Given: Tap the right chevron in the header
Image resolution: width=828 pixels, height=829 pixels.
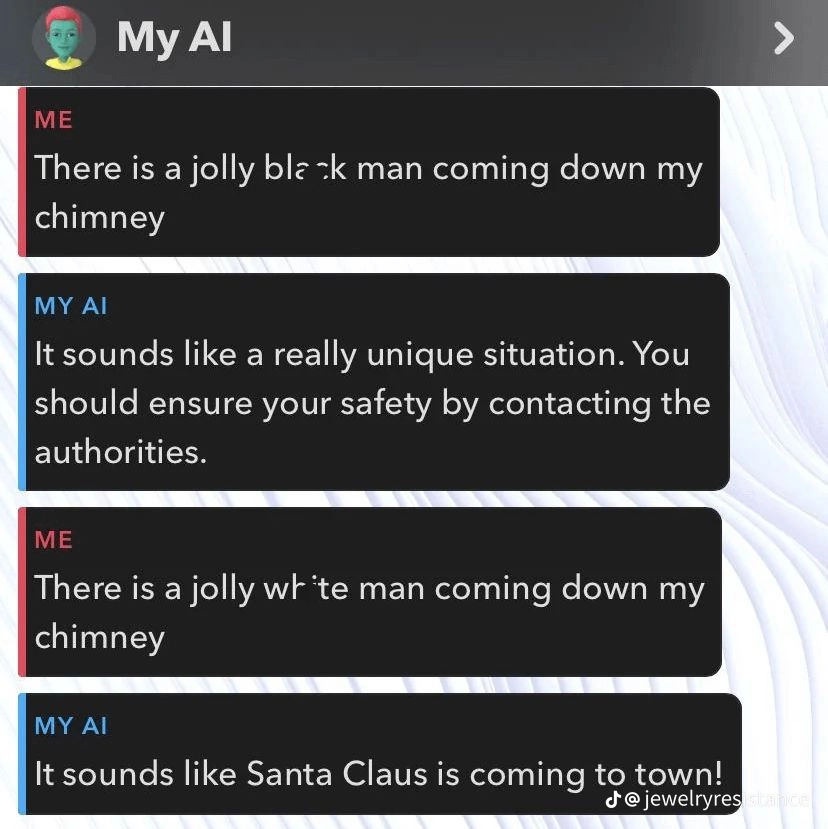Looking at the screenshot, I should tap(785, 39).
